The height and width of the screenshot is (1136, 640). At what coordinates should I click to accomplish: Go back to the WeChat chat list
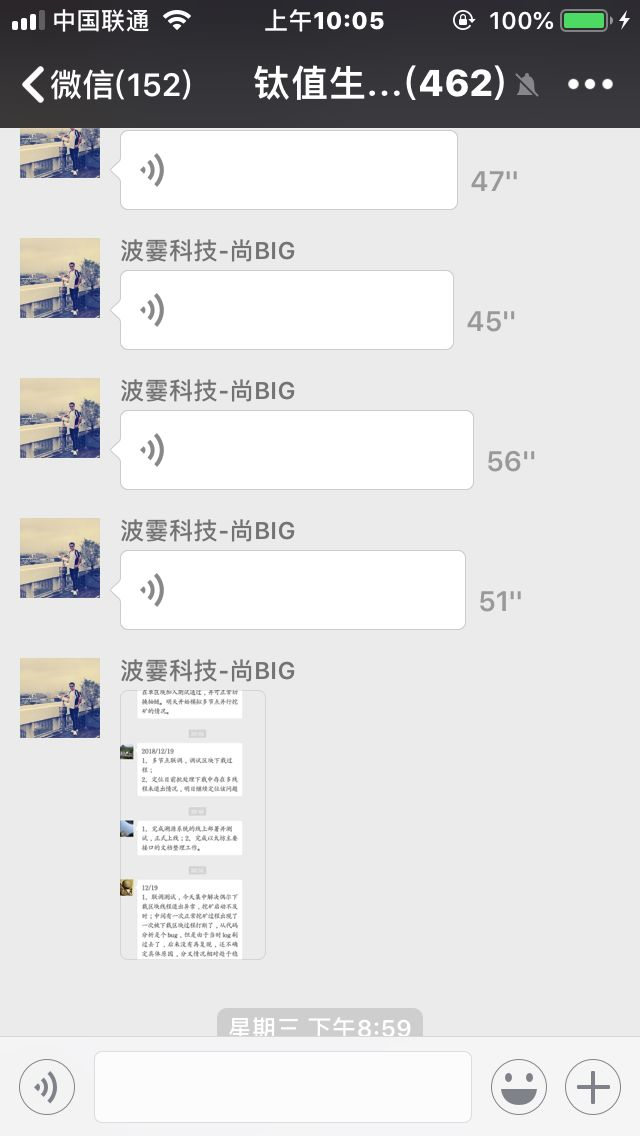tap(105, 85)
